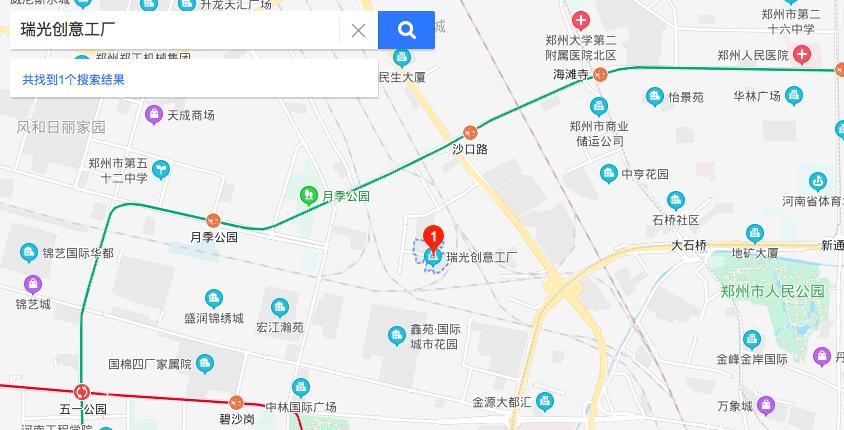844x430 pixels.
Task: Tap 月季公园 metro station on the map
Action: click(x=212, y=221)
